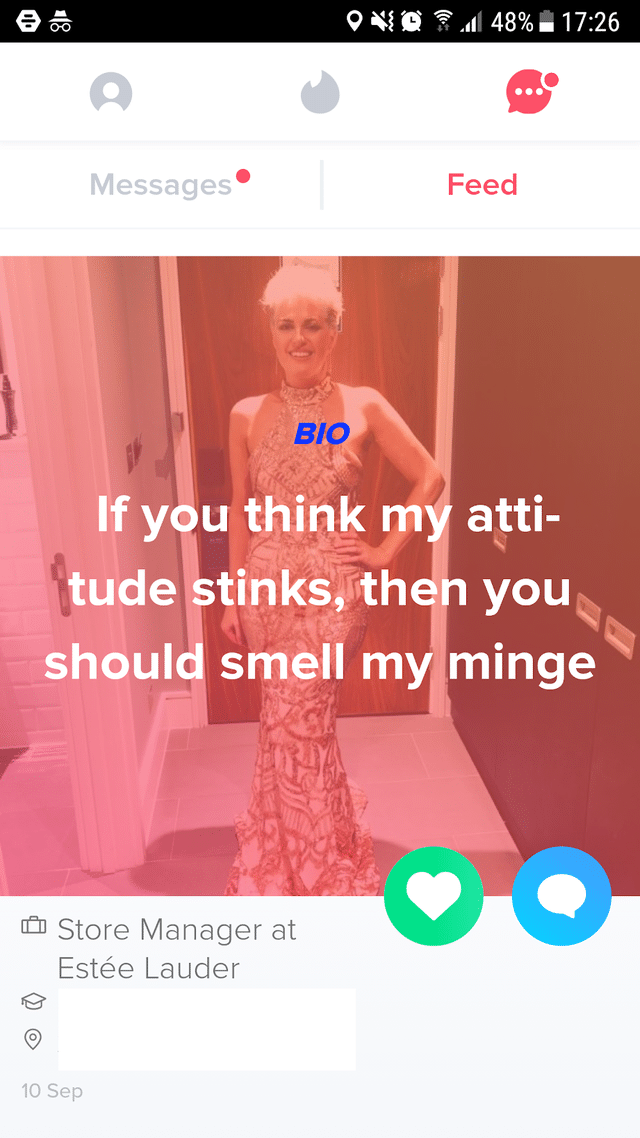The width and height of the screenshot is (640, 1138).
Task: Go to the flame discovery screen
Action: point(320,94)
